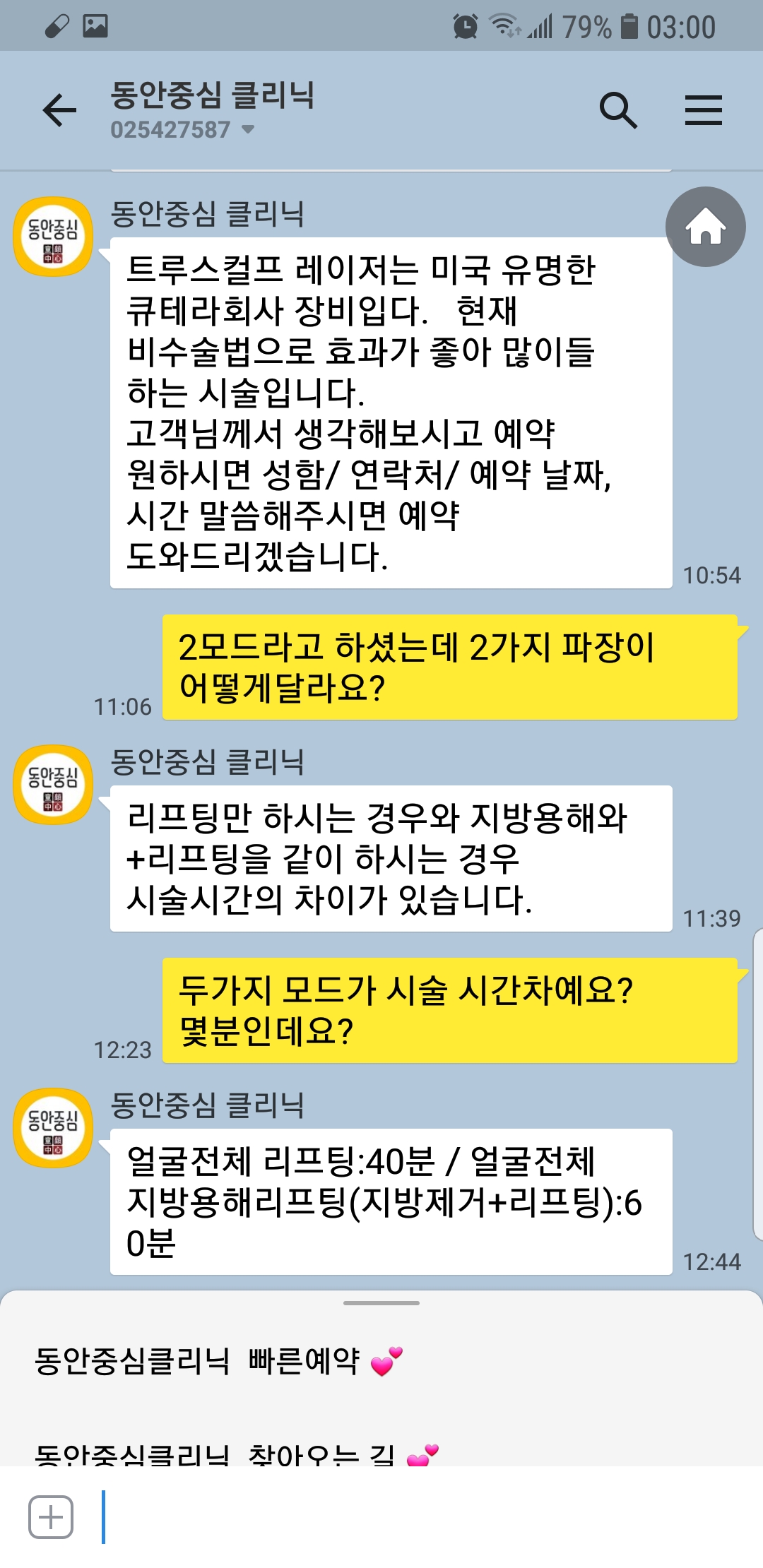The image size is (763, 1568).
Task: Tap the bottom menu panel handle
Action: 381,1303
